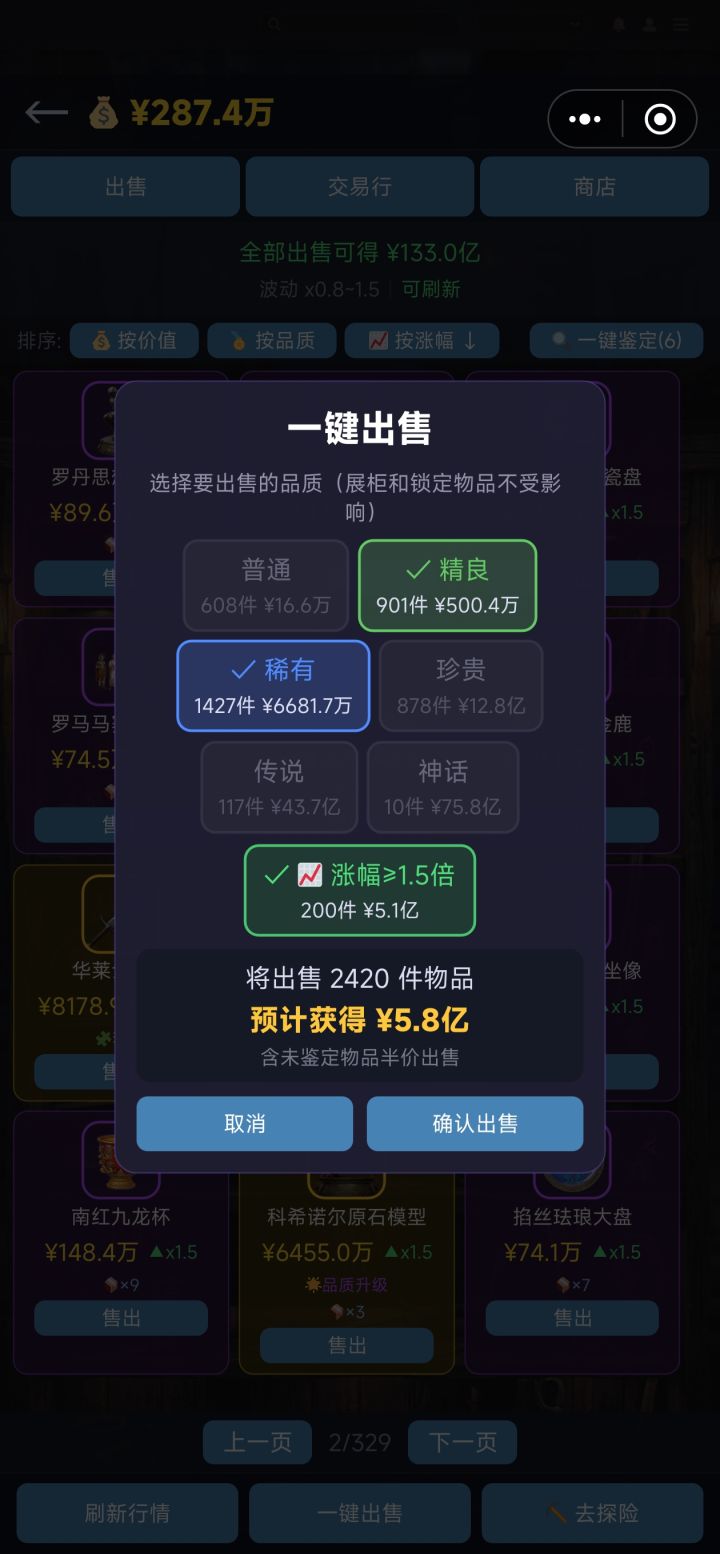Viewport: 720px width, 1554px height.
Task: Tap the gold ingot icon on 按品质 button
Action: pos(238,341)
